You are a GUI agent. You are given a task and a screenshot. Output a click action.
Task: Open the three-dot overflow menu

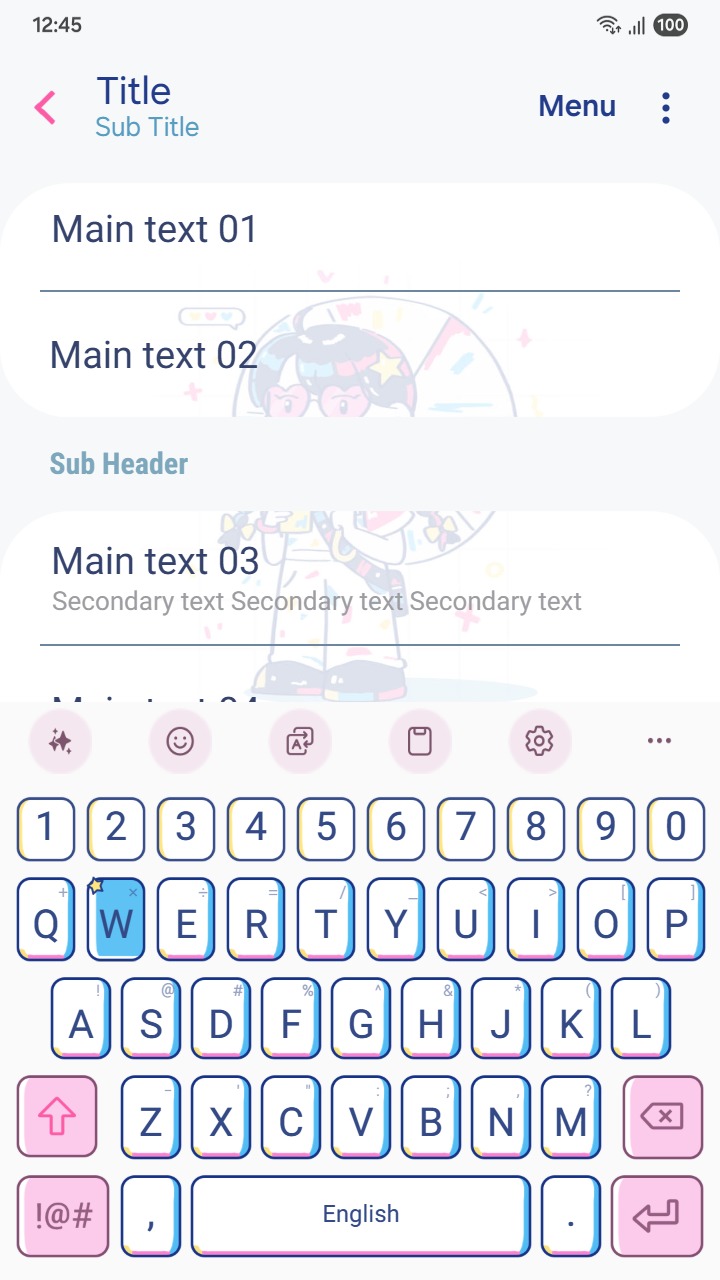click(x=666, y=108)
